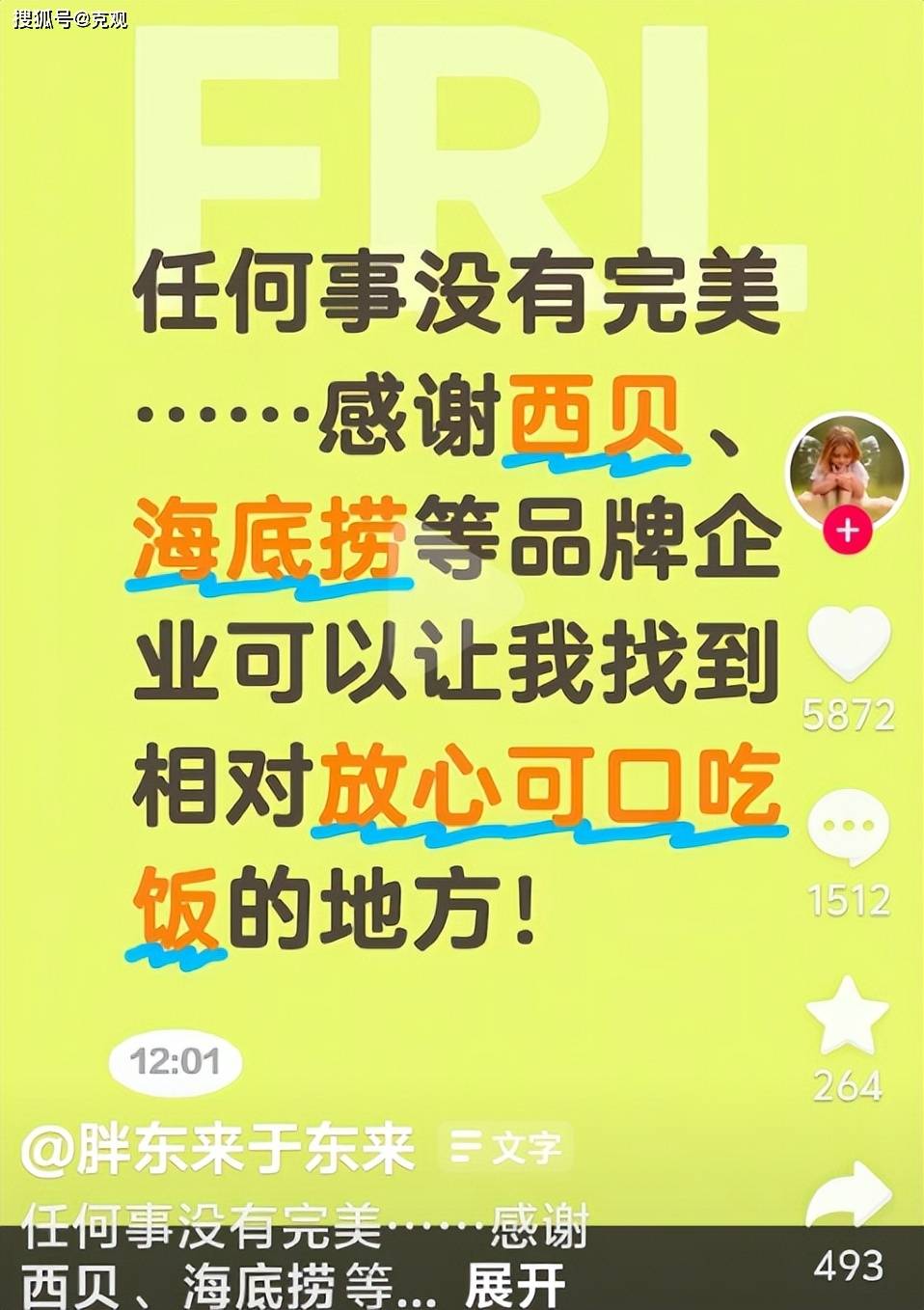924x1310 pixels.
Task: Tap the 文字 text mode chip
Action: (x=506, y=1148)
